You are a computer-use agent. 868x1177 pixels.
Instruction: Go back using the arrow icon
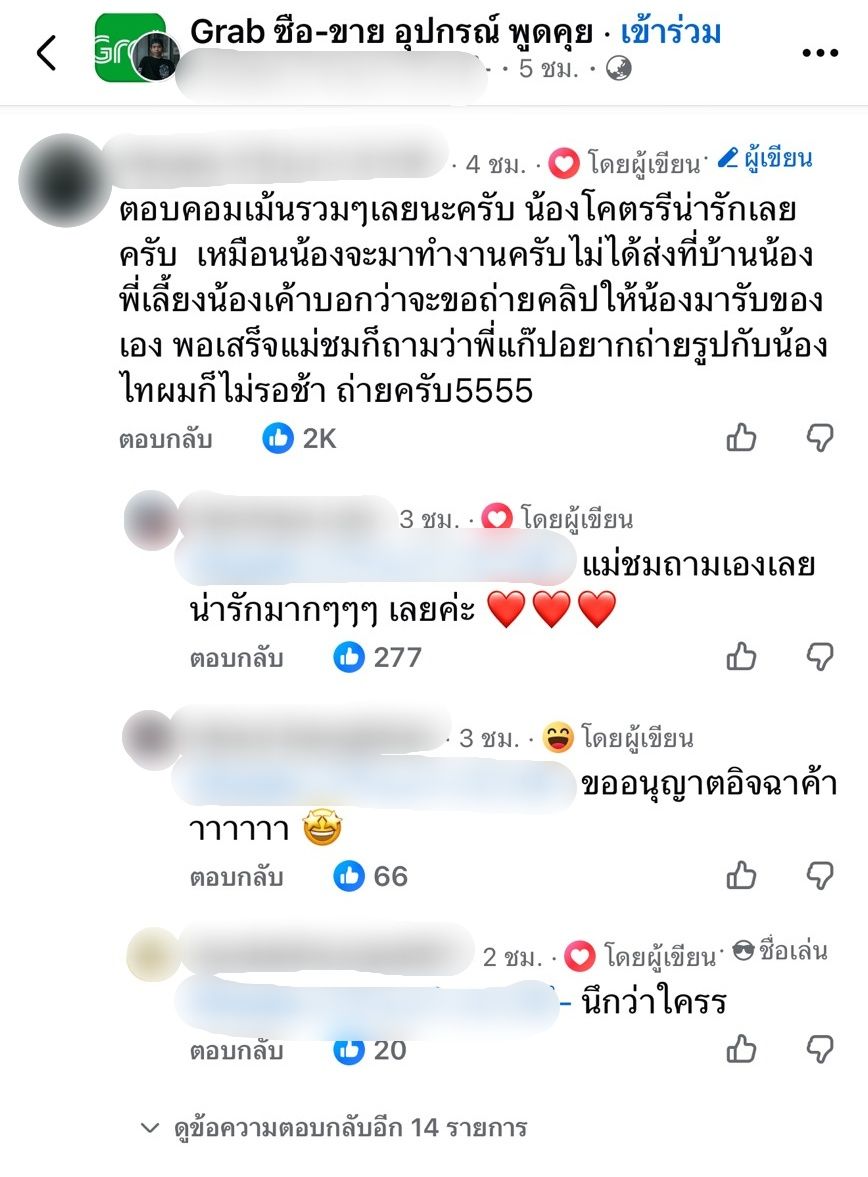tap(46, 53)
